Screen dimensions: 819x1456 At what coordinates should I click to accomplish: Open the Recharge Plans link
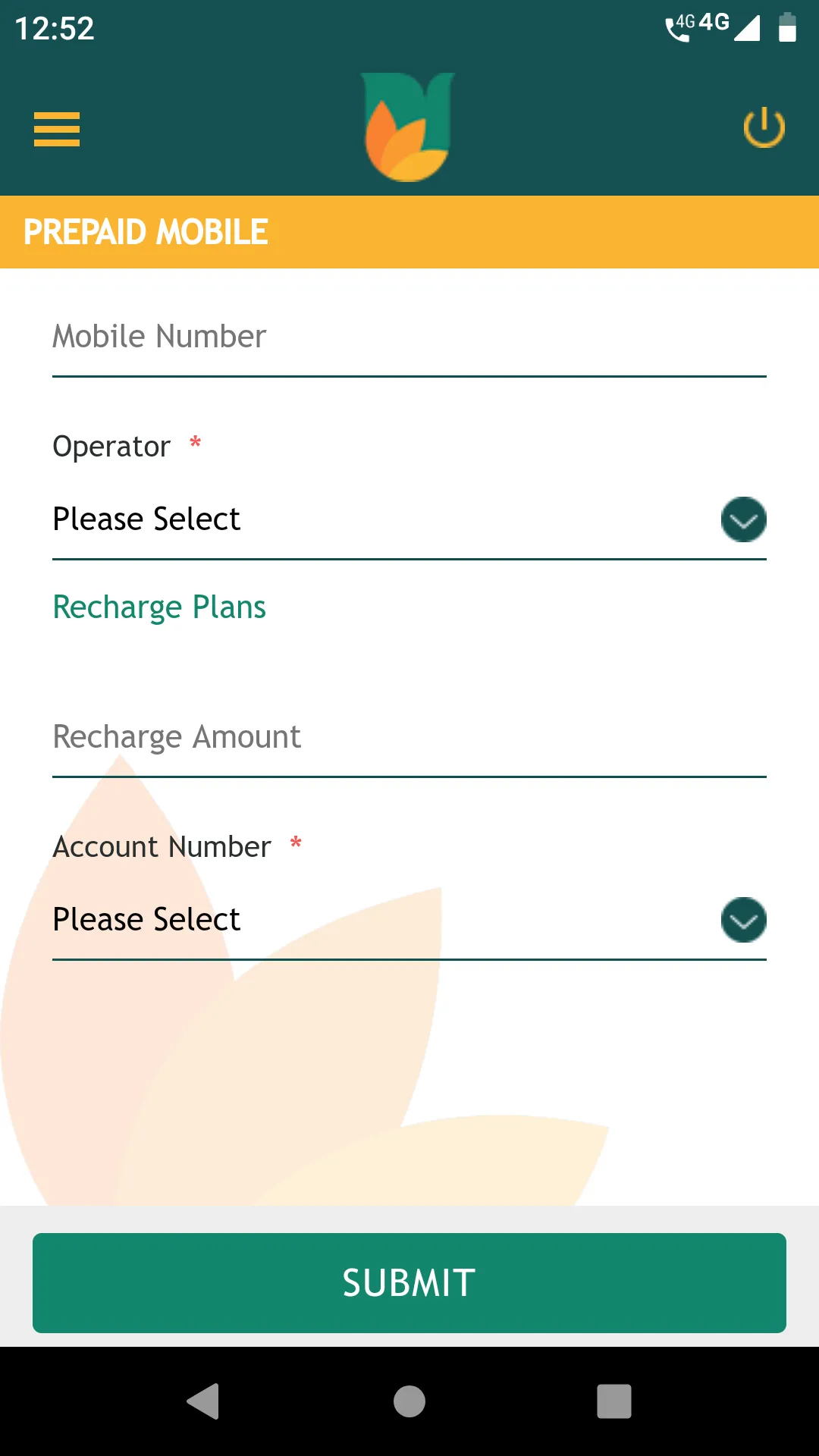[x=159, y=607]
